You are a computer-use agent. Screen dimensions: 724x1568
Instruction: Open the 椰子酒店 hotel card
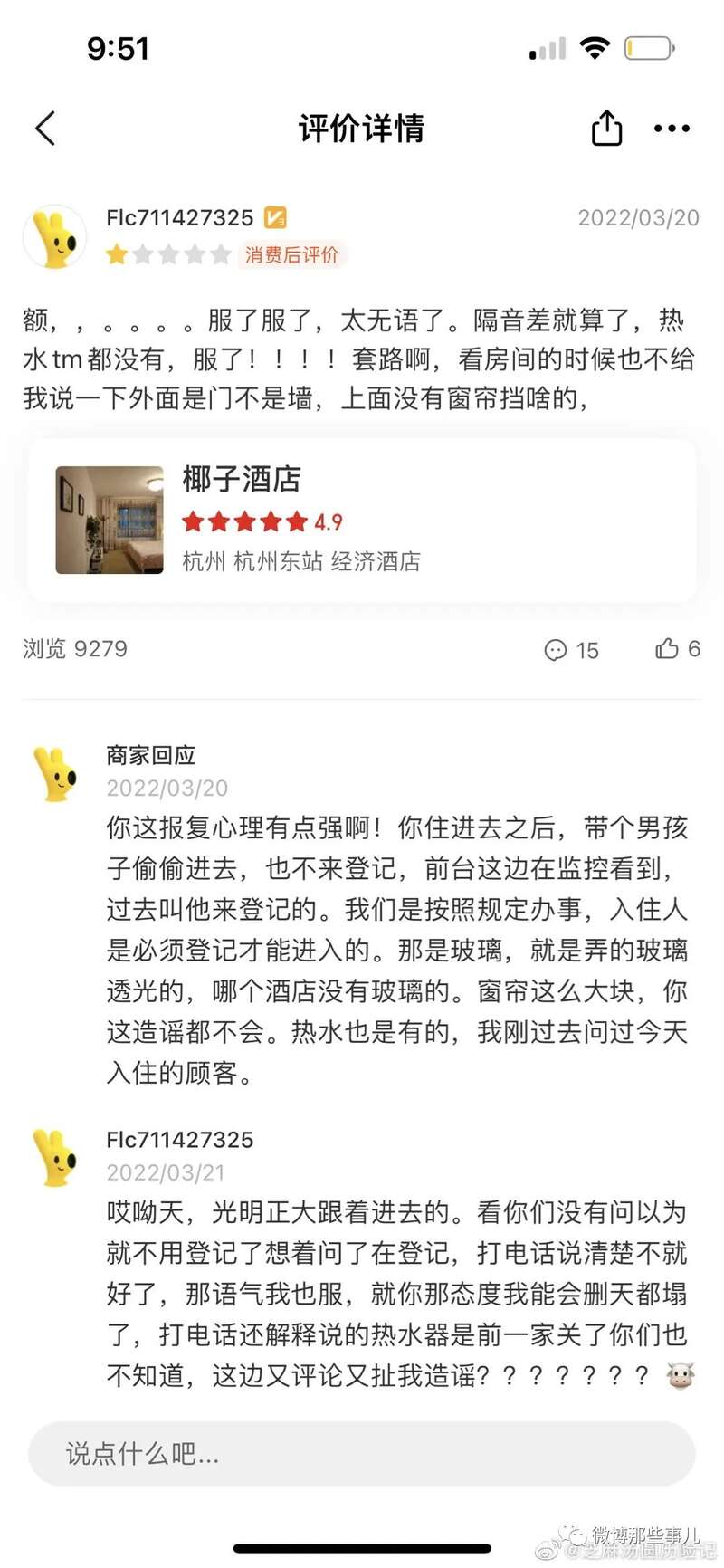362,521
